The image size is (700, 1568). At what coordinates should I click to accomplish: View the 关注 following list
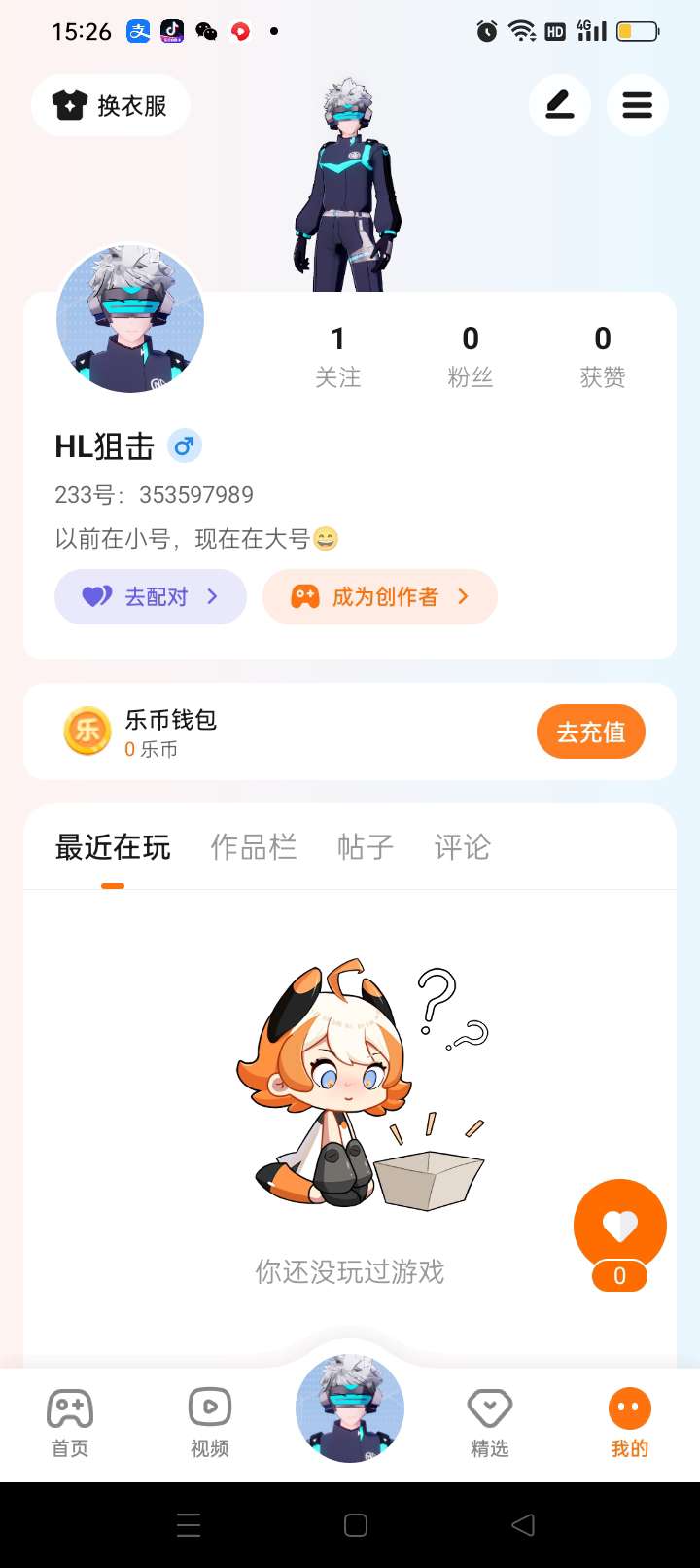[338, 357]
